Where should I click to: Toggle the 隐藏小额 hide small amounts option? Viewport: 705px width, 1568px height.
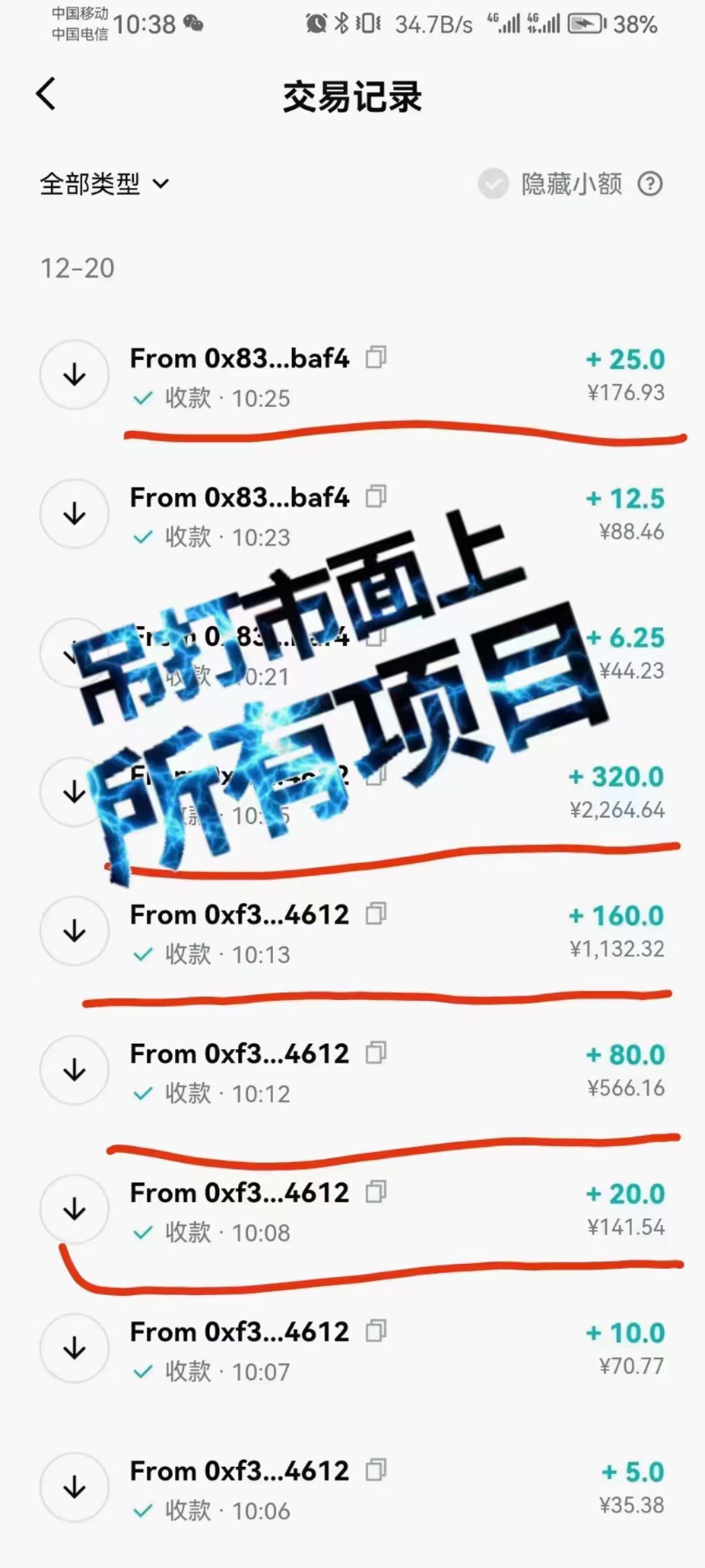(x=493, y=184)
